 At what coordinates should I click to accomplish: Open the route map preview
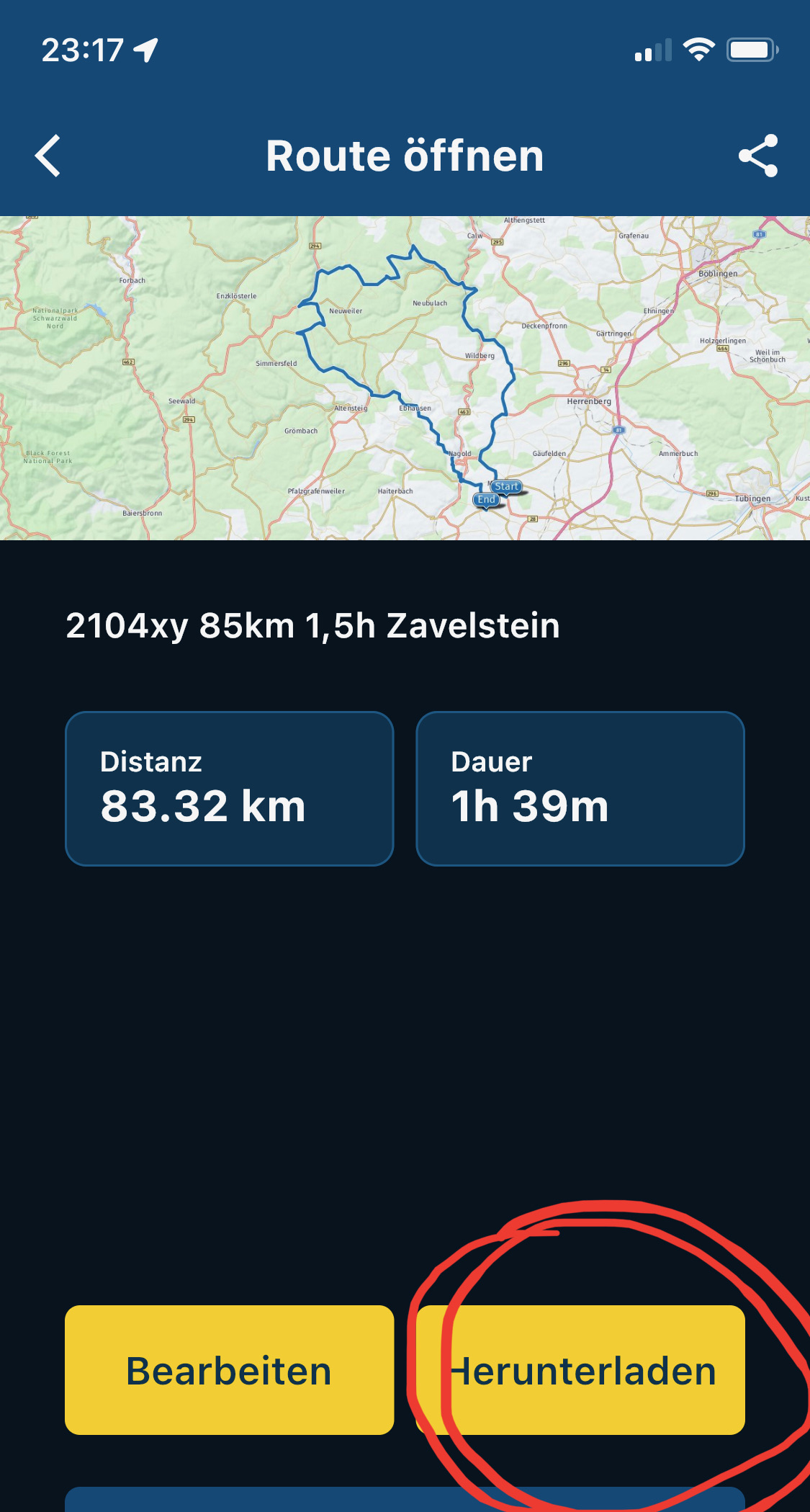coord(405,377)
